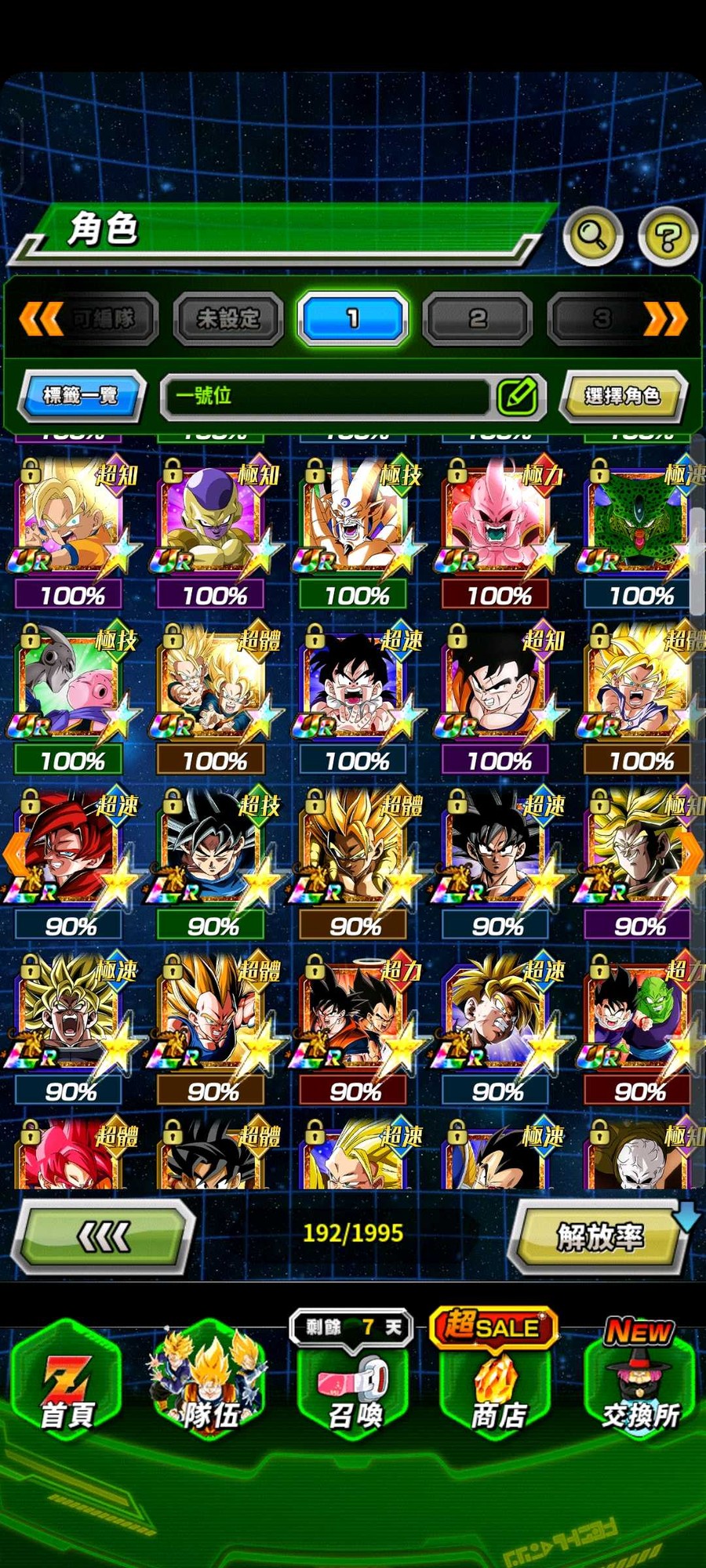Show previous tabs with left double arrow

(x=40, y=319)
